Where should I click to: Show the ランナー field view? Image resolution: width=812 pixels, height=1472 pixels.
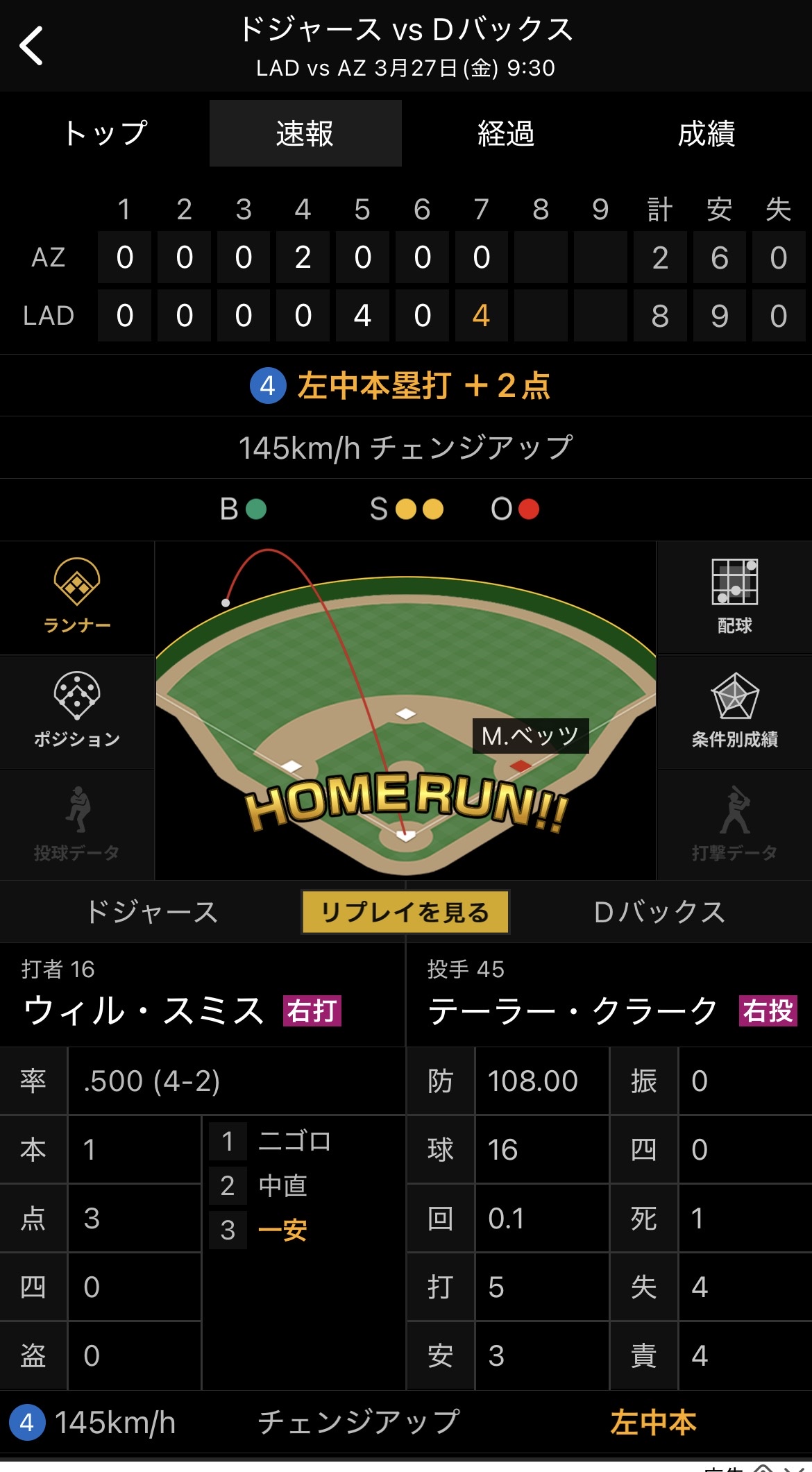[77, 597]
